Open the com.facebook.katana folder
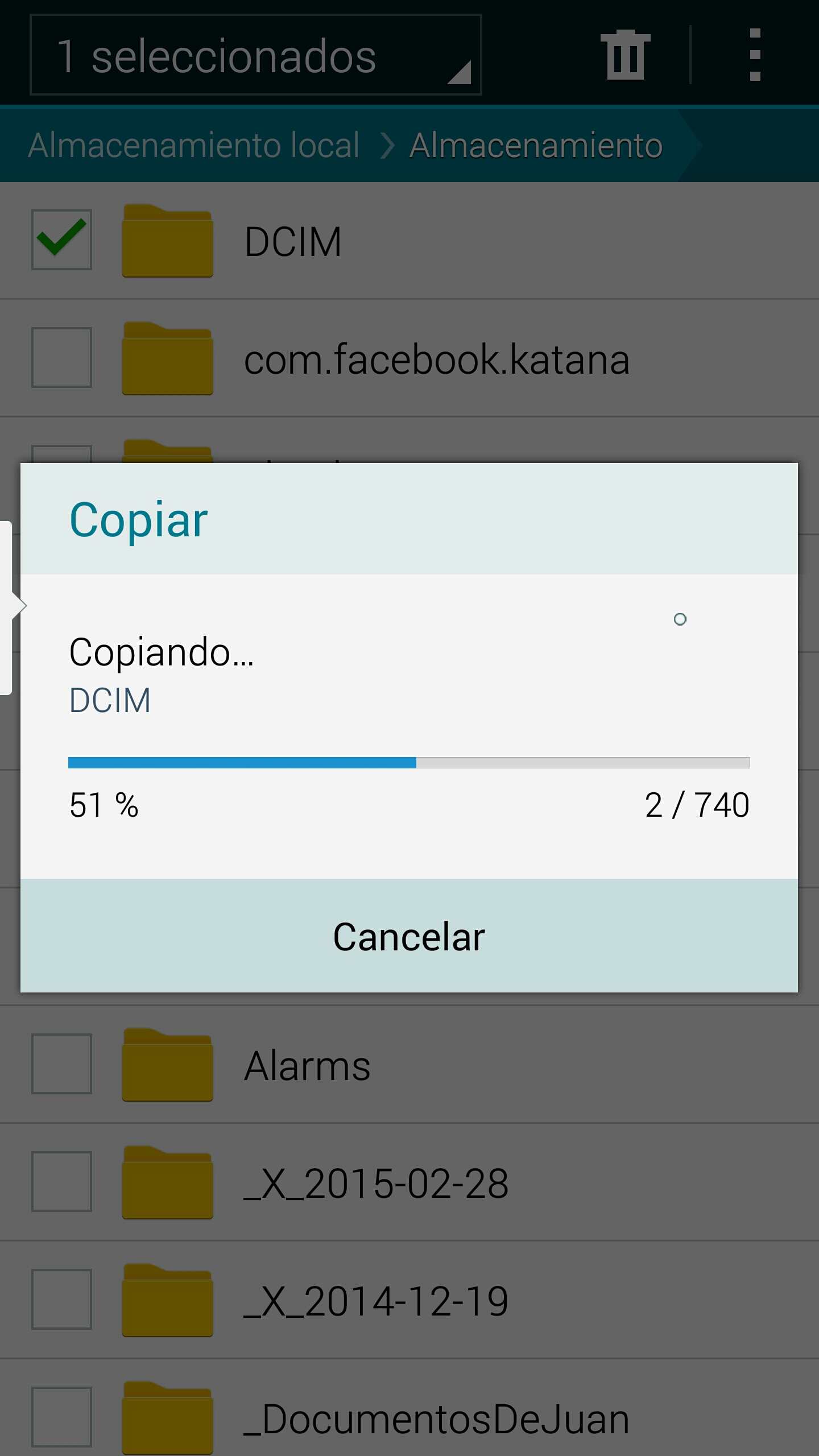The image size is (819, 1456). click(436, 359)
